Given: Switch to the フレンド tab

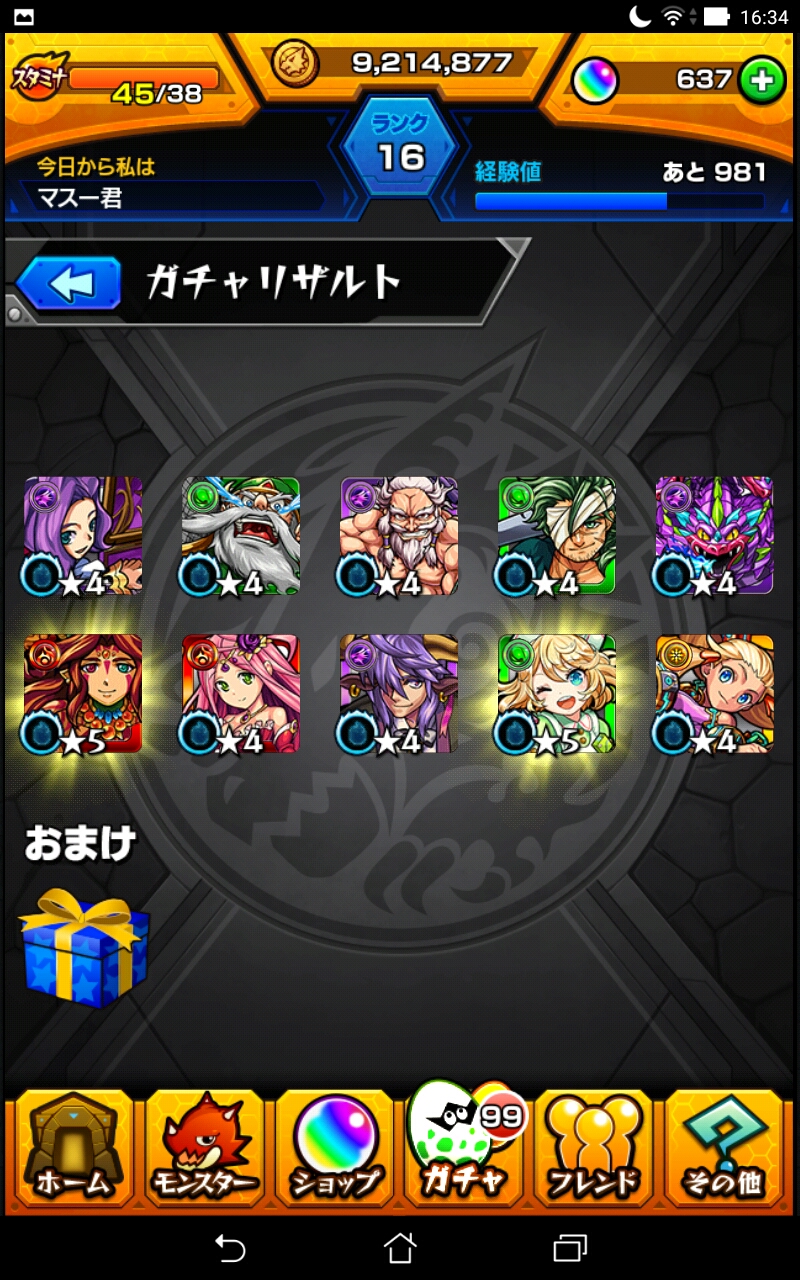Looking at the screenshot, I should (x=593, y=1150).
